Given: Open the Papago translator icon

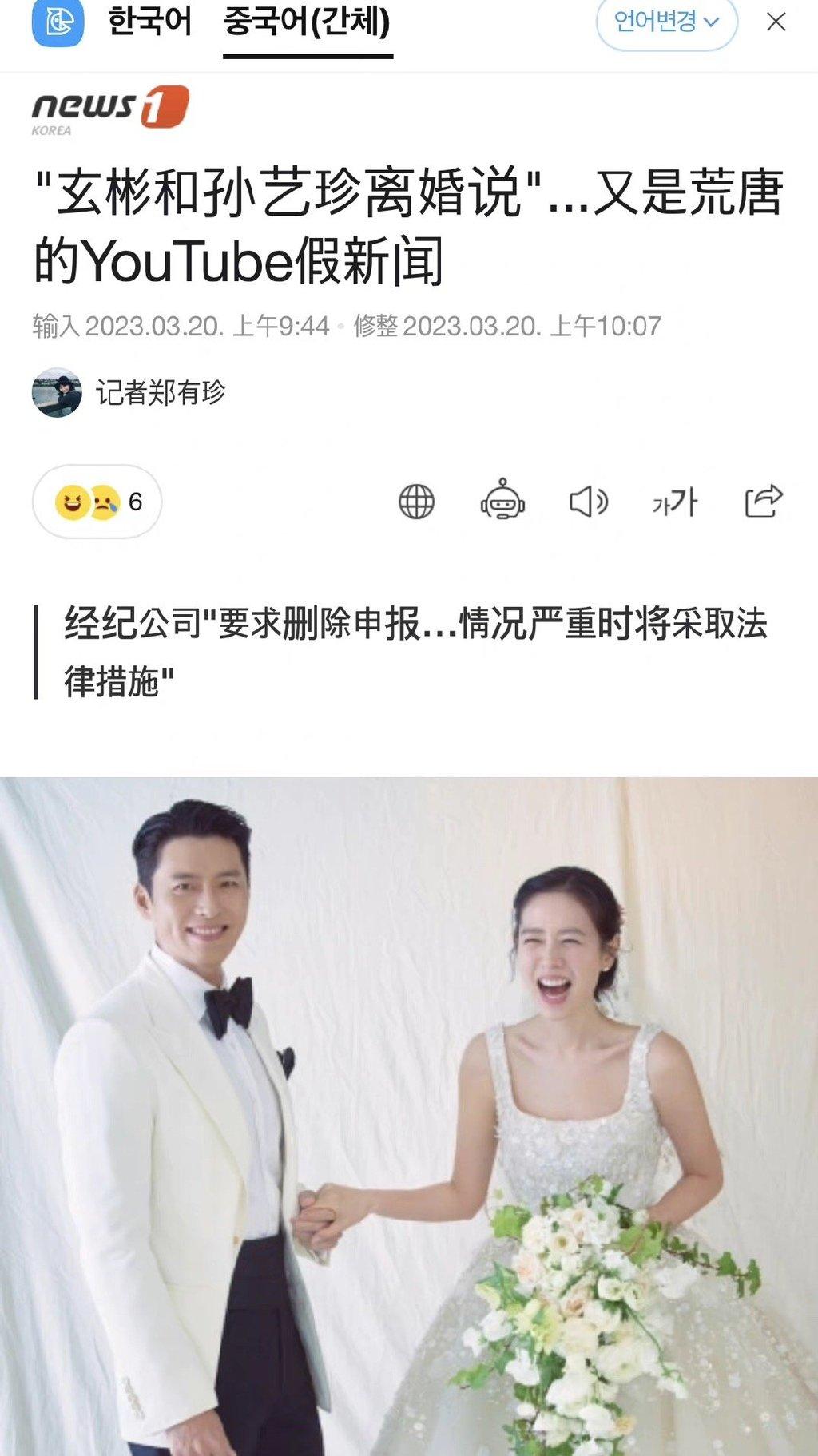Looking at the screenshot, I should [58, 22].
